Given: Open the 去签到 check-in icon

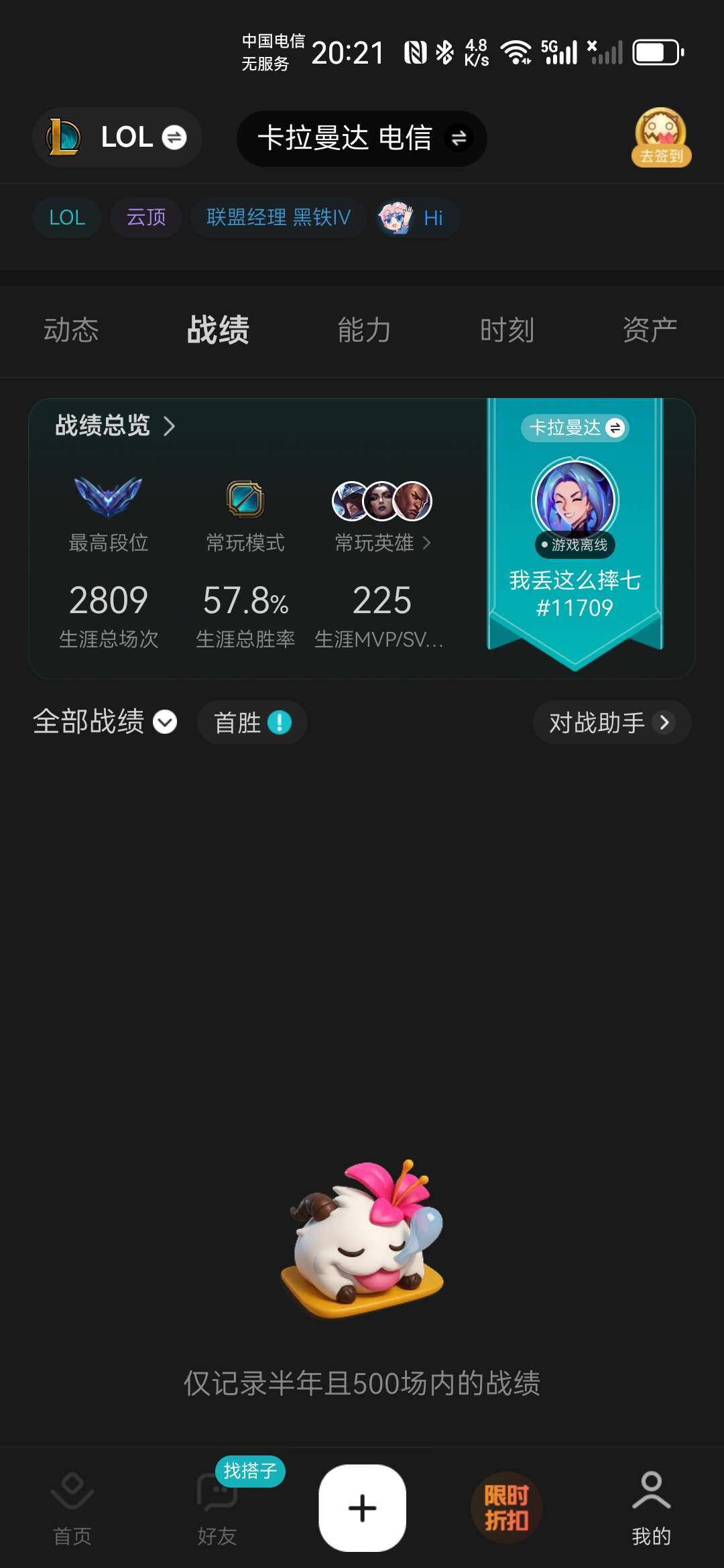Looking at the screenshot, I should point(661,137).
